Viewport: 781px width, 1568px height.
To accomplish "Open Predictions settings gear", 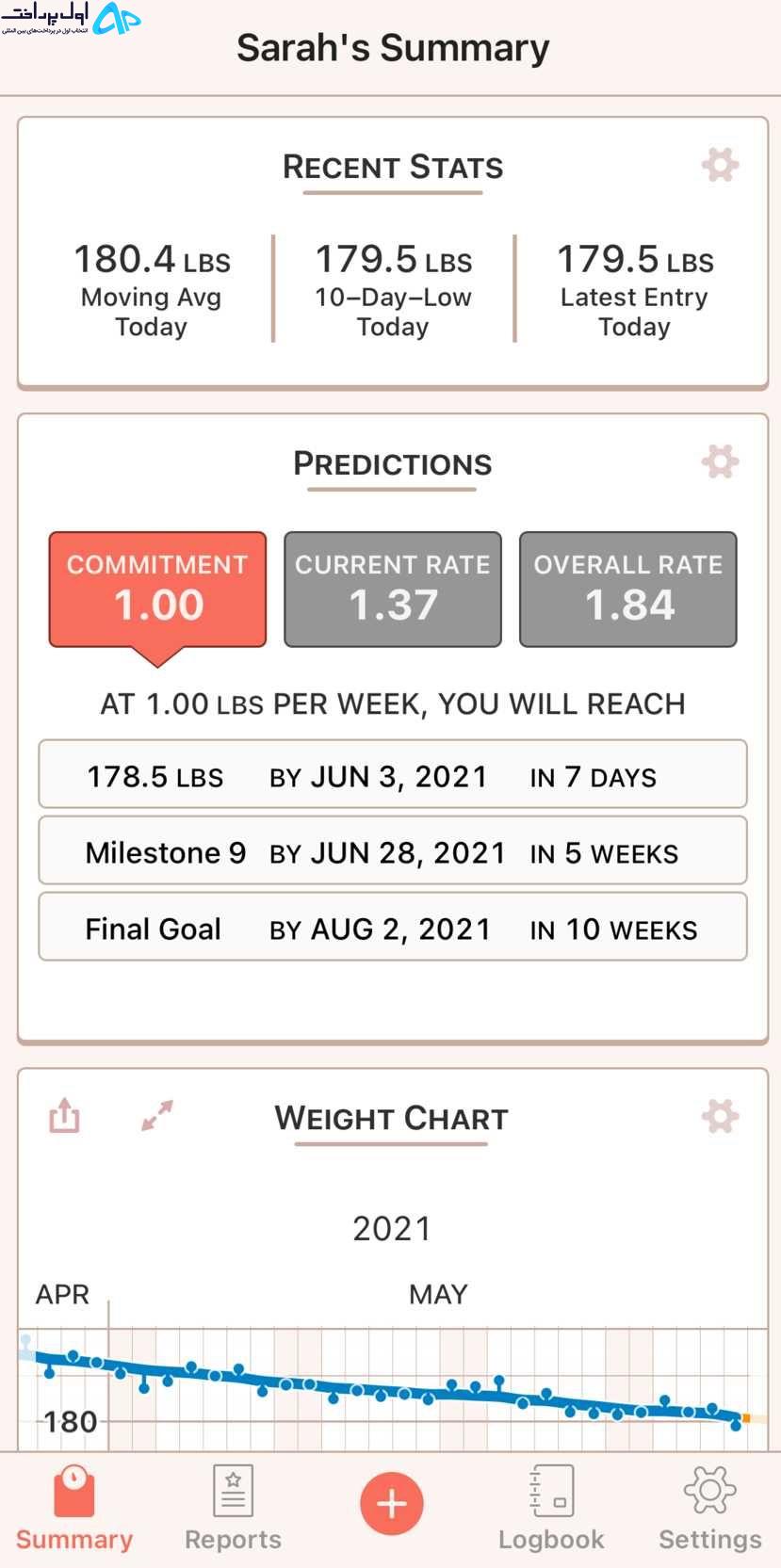I will [x=720, y=461].
